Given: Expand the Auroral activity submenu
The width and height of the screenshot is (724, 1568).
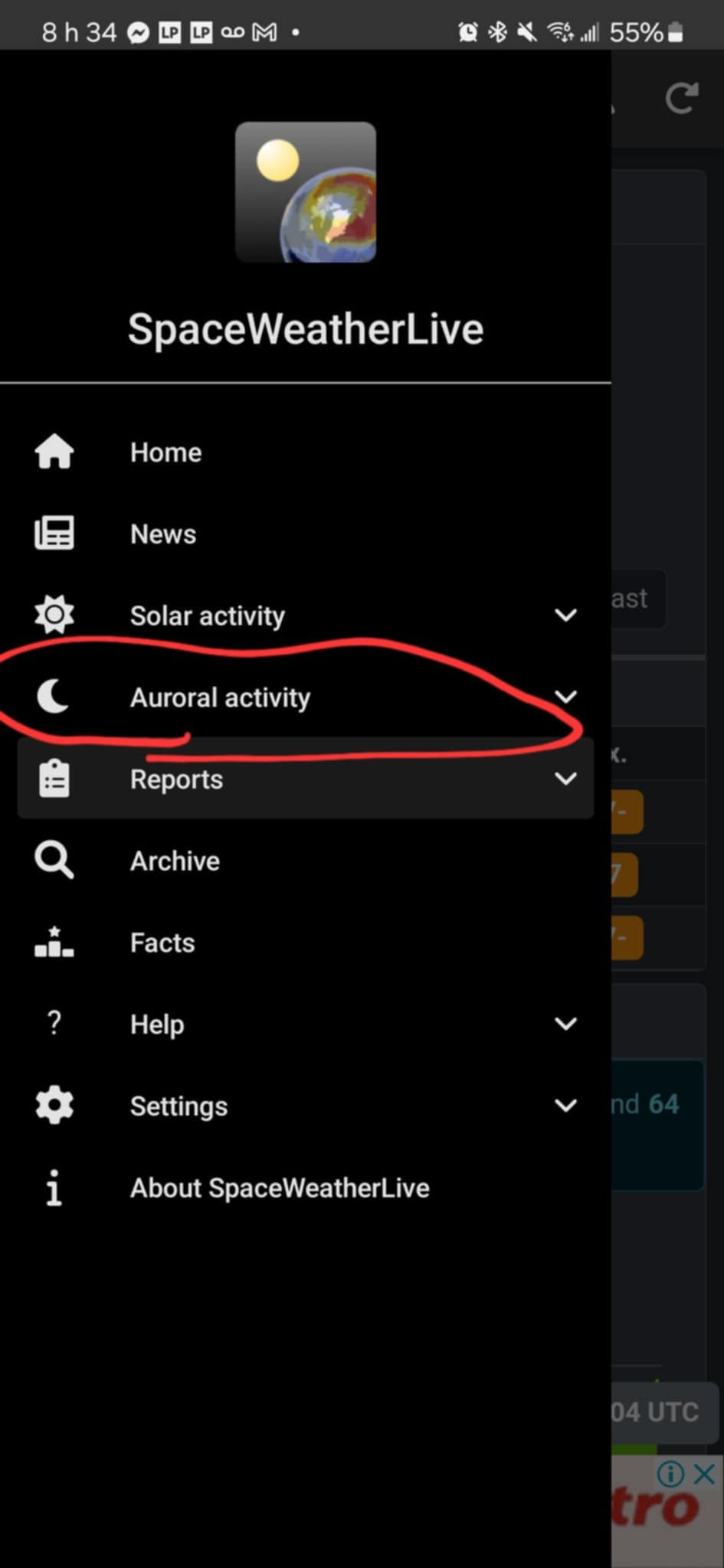Looking at the screenshot, I should coord(305,697).
